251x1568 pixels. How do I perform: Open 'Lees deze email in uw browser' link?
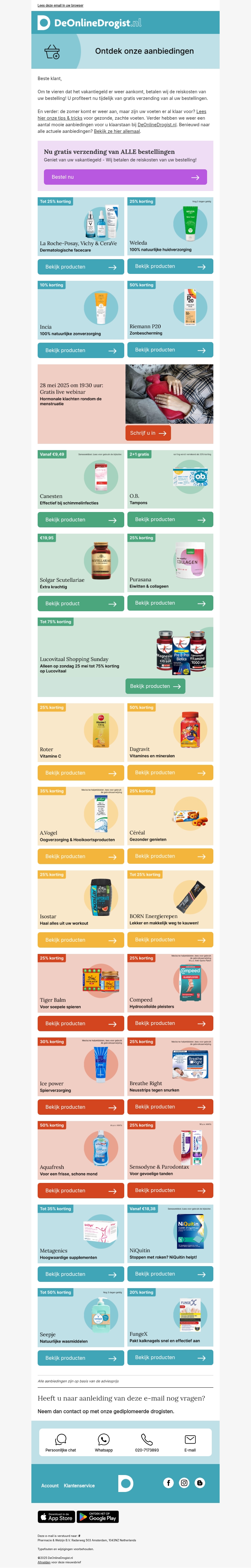pyautogui.click(x=60, y=5)
